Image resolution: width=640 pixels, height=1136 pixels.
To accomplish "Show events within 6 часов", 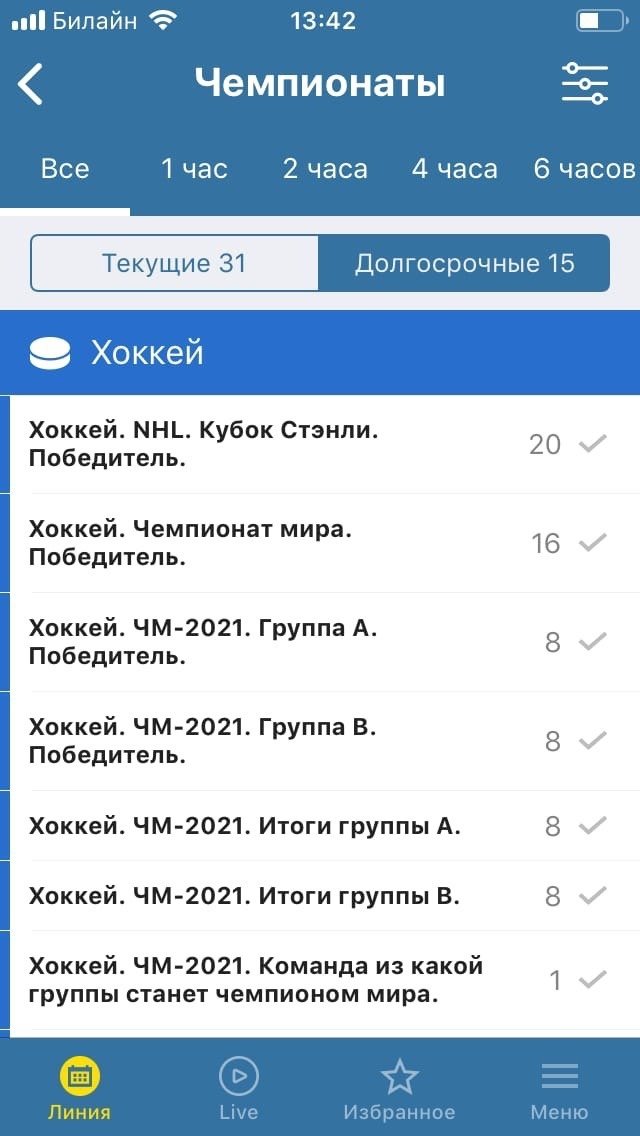I will pyautogui.click(x=584, y=169).
